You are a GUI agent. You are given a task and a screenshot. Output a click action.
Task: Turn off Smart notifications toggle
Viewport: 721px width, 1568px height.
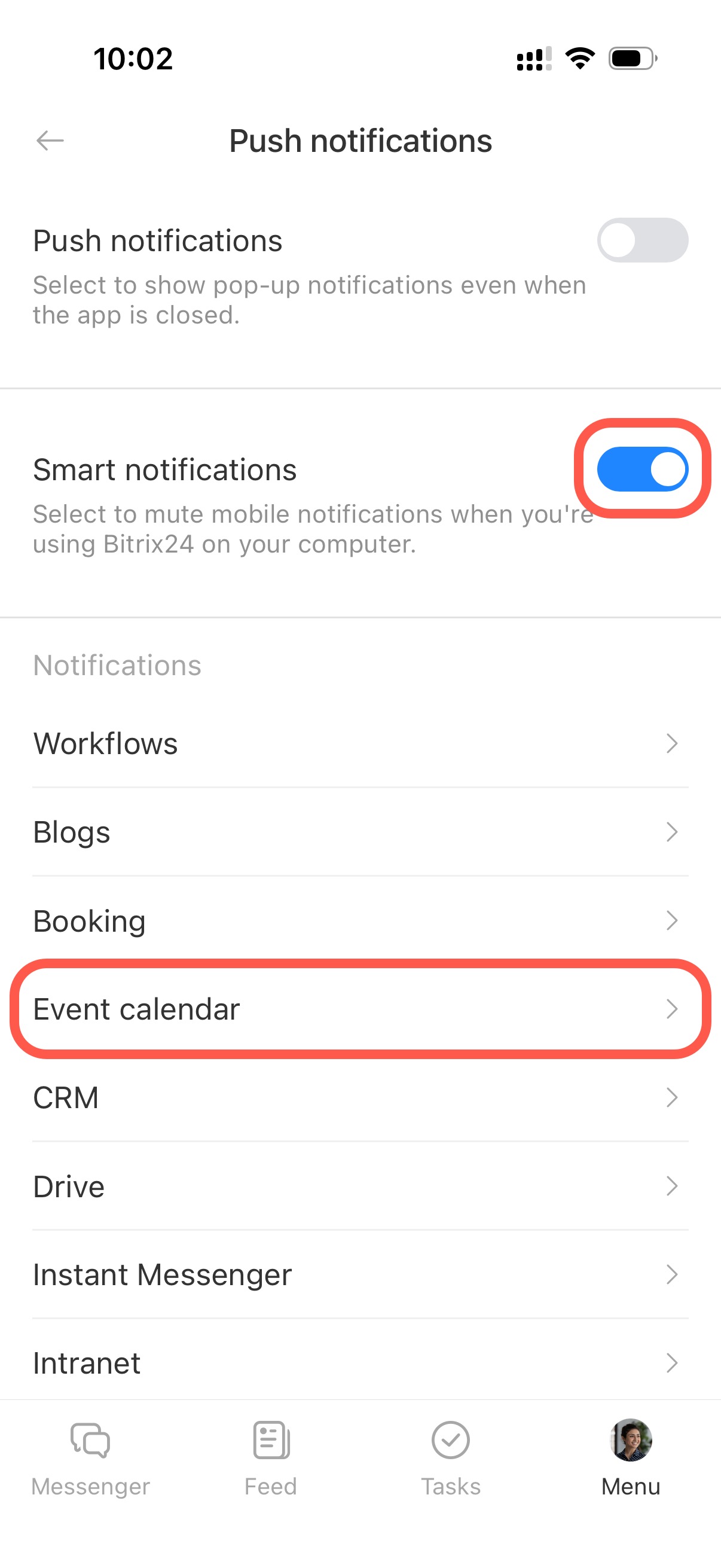[642, 469]
